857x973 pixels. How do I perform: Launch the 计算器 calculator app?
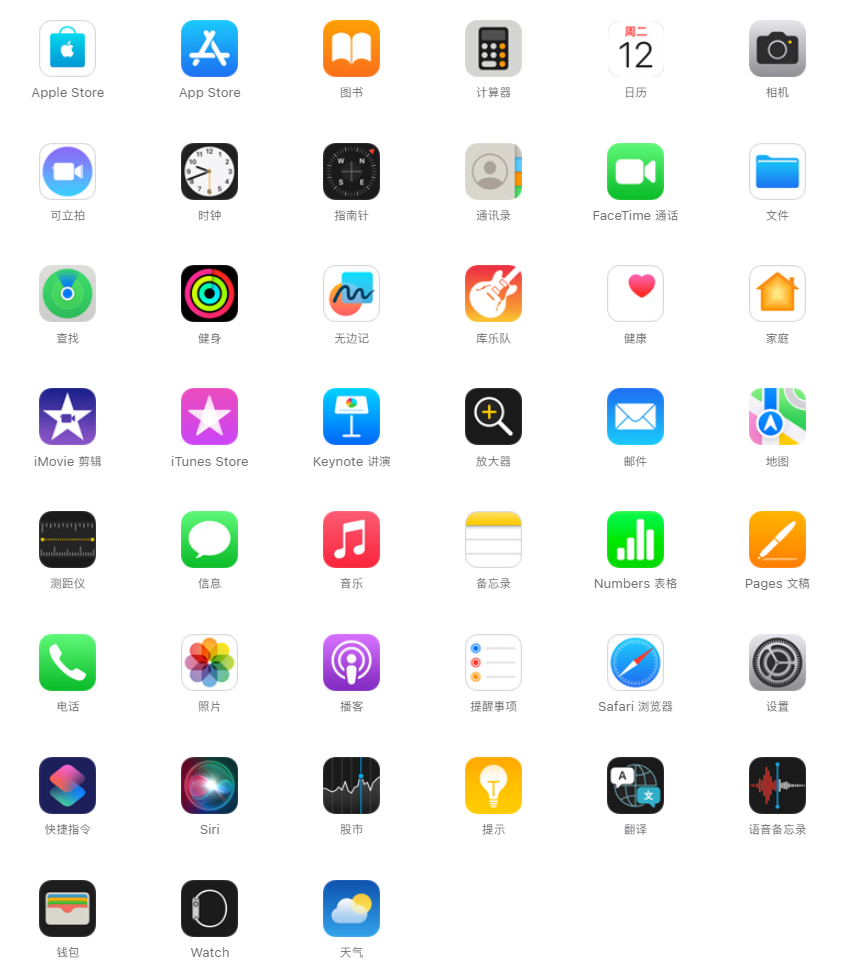click(493, 48)
